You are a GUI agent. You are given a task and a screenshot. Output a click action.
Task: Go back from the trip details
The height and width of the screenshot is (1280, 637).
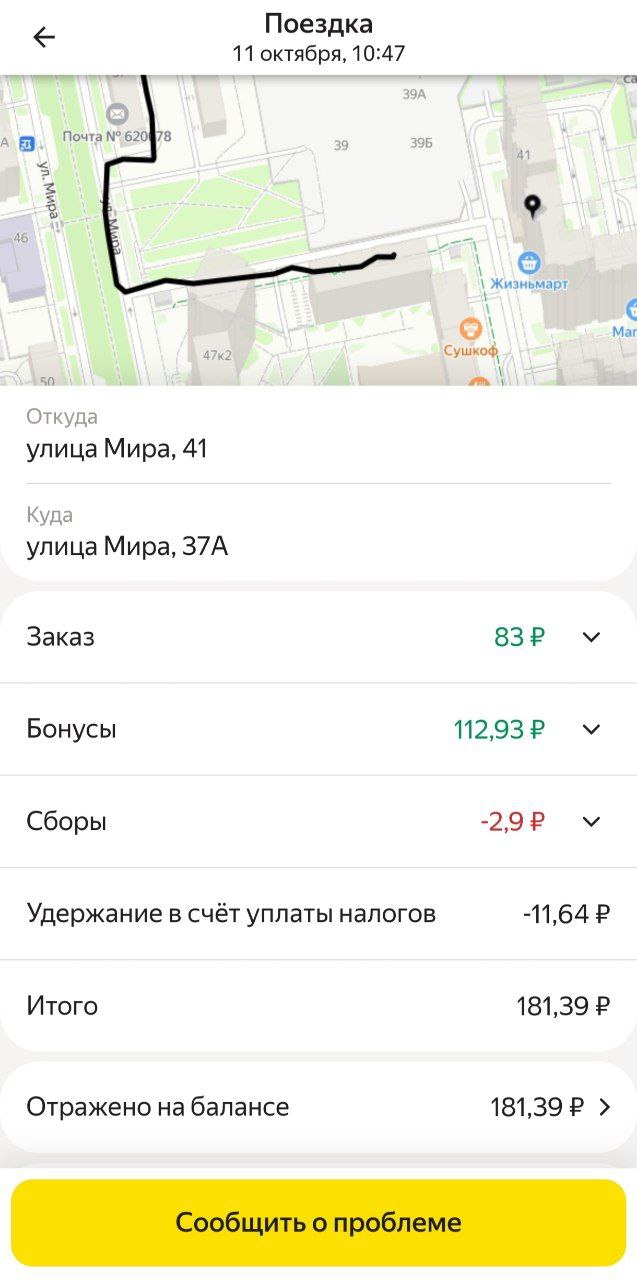tap(44, 38)
